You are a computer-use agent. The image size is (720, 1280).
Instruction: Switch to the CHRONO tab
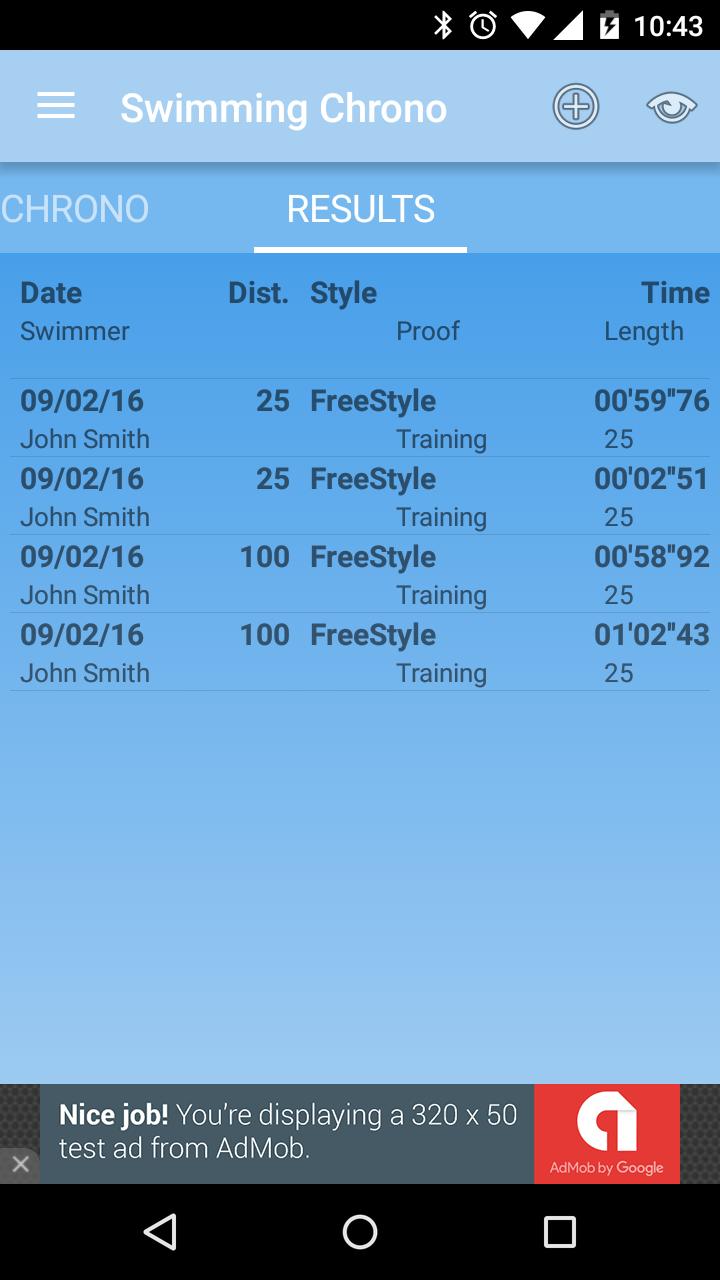pyautogui.click(x=74, y=208)
